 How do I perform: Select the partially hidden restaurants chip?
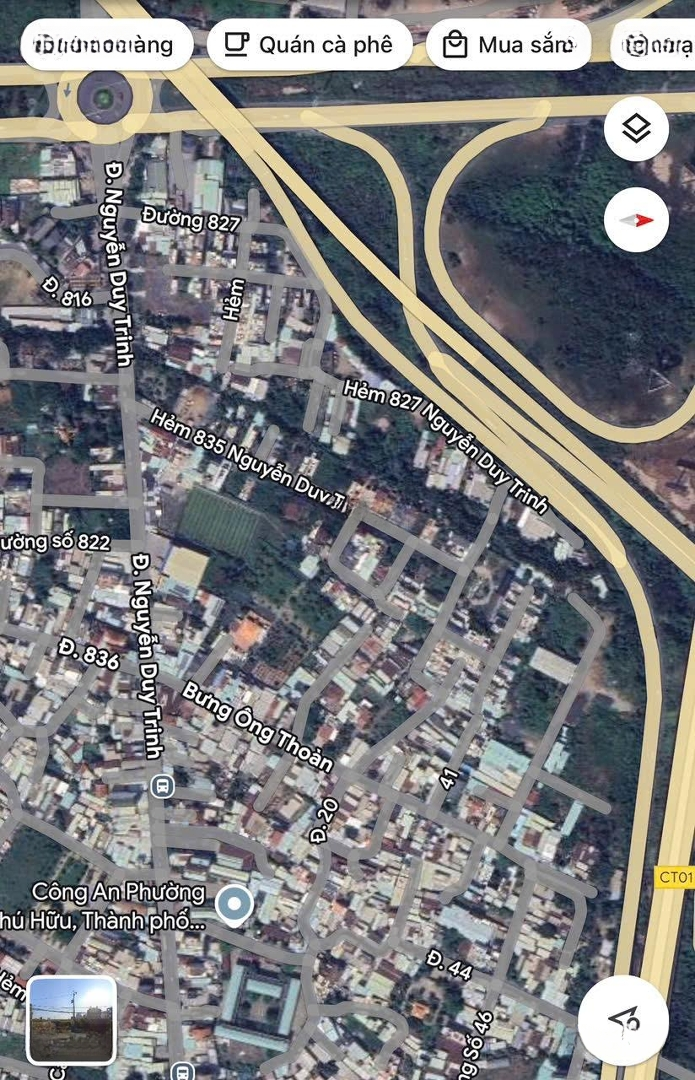[100, 45]
